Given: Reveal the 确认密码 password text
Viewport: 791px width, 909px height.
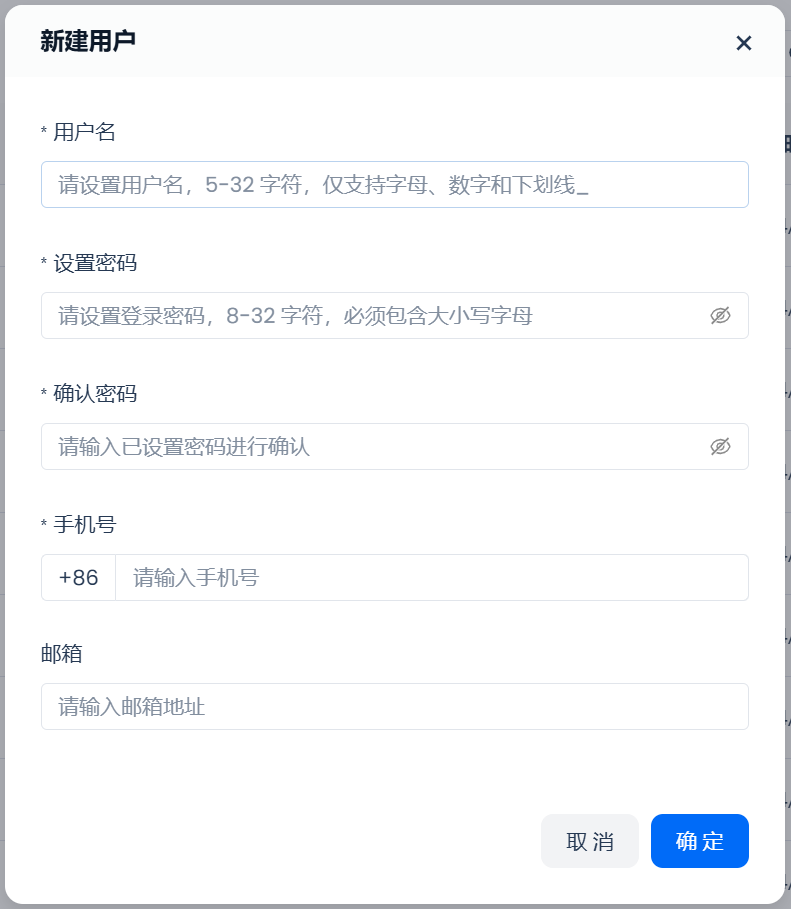Looking at the screenshot, I should tap(720, 447).
